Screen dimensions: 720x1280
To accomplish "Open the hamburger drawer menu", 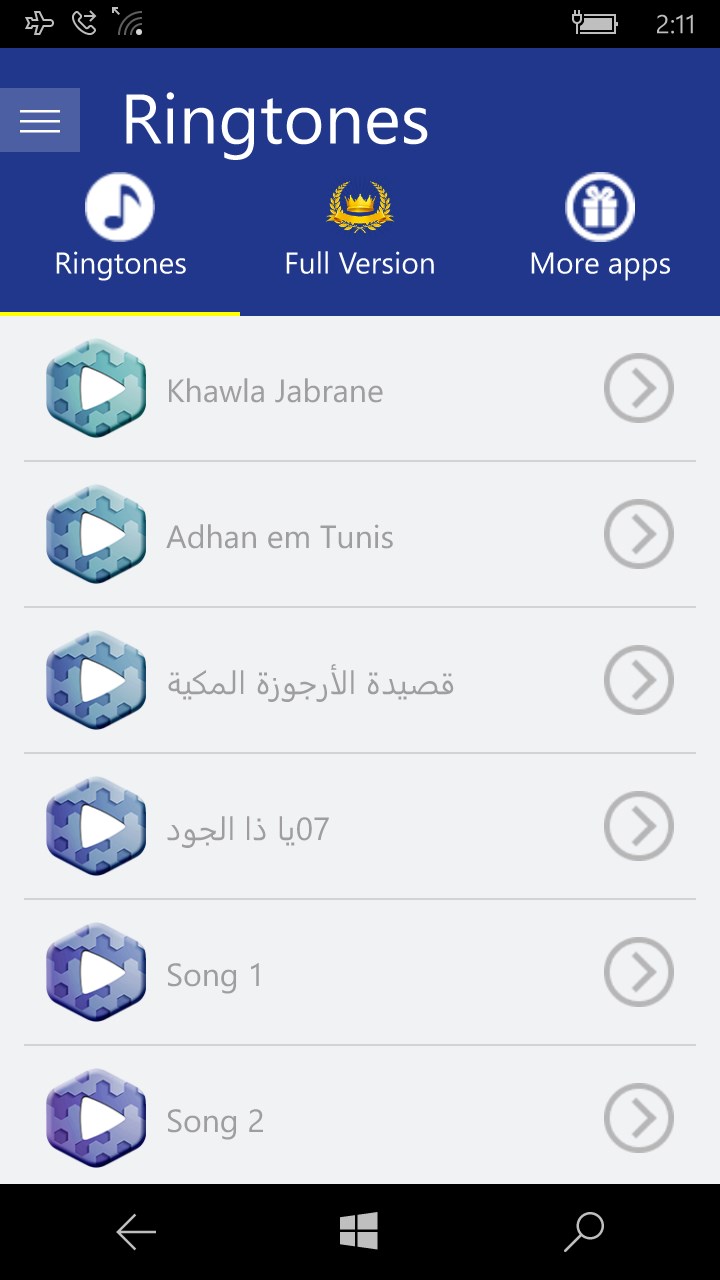I will pos(40,121).
